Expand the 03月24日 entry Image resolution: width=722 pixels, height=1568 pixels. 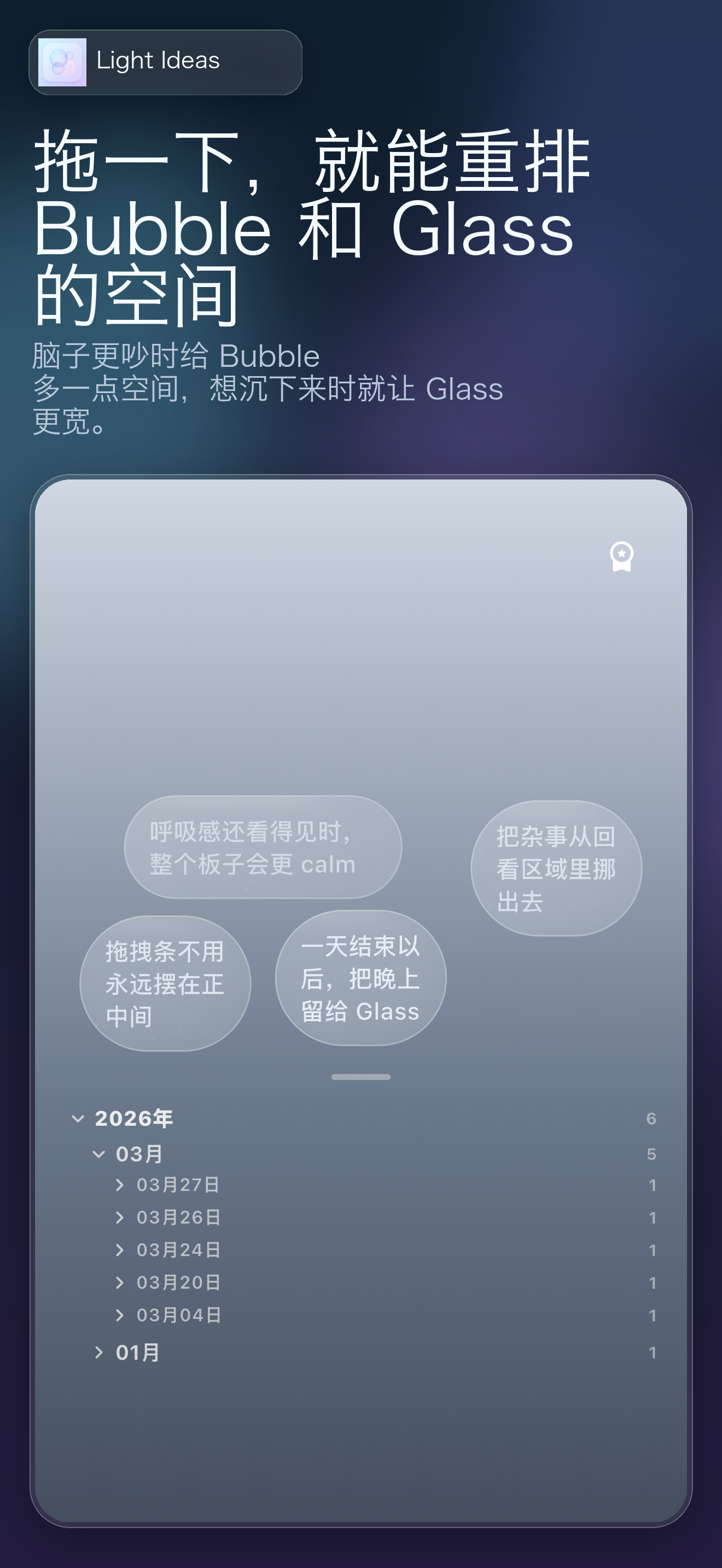point(120,1250)
